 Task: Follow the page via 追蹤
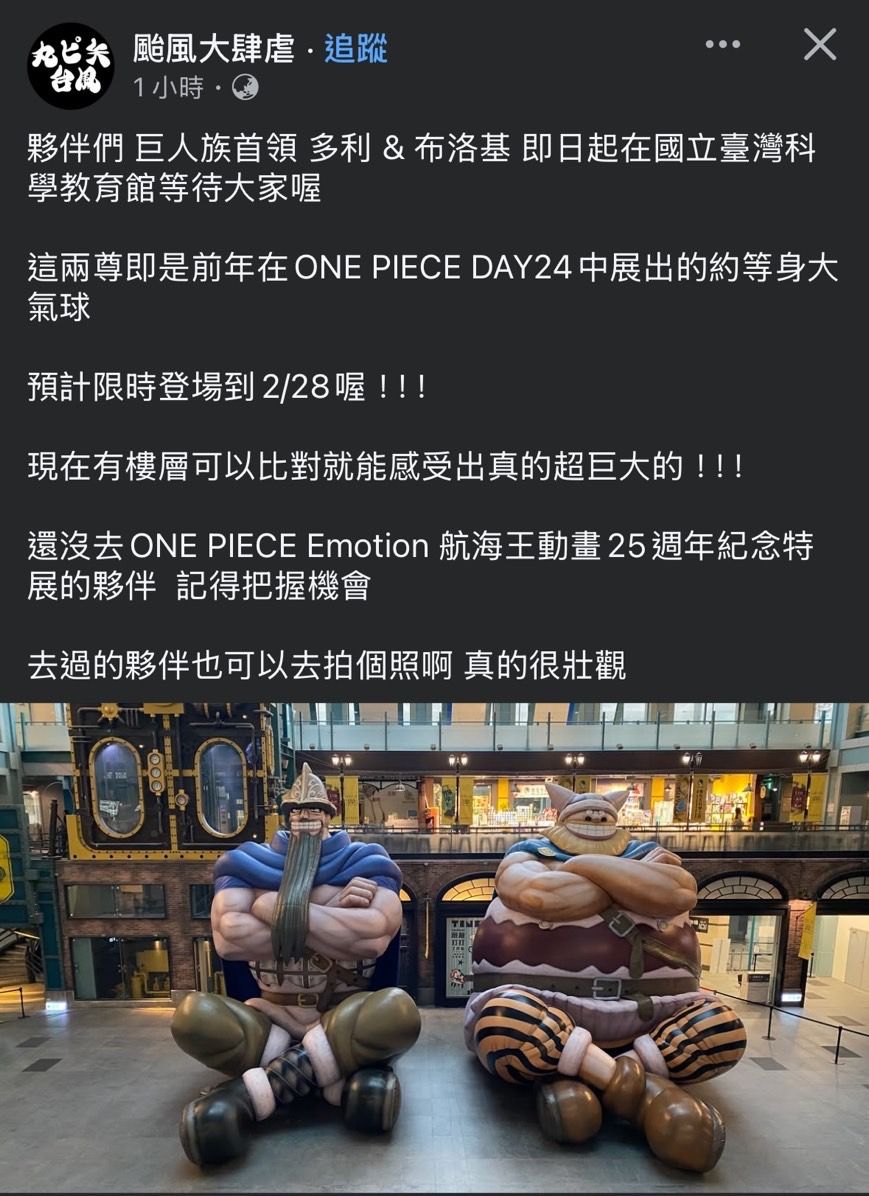[356, 48]
